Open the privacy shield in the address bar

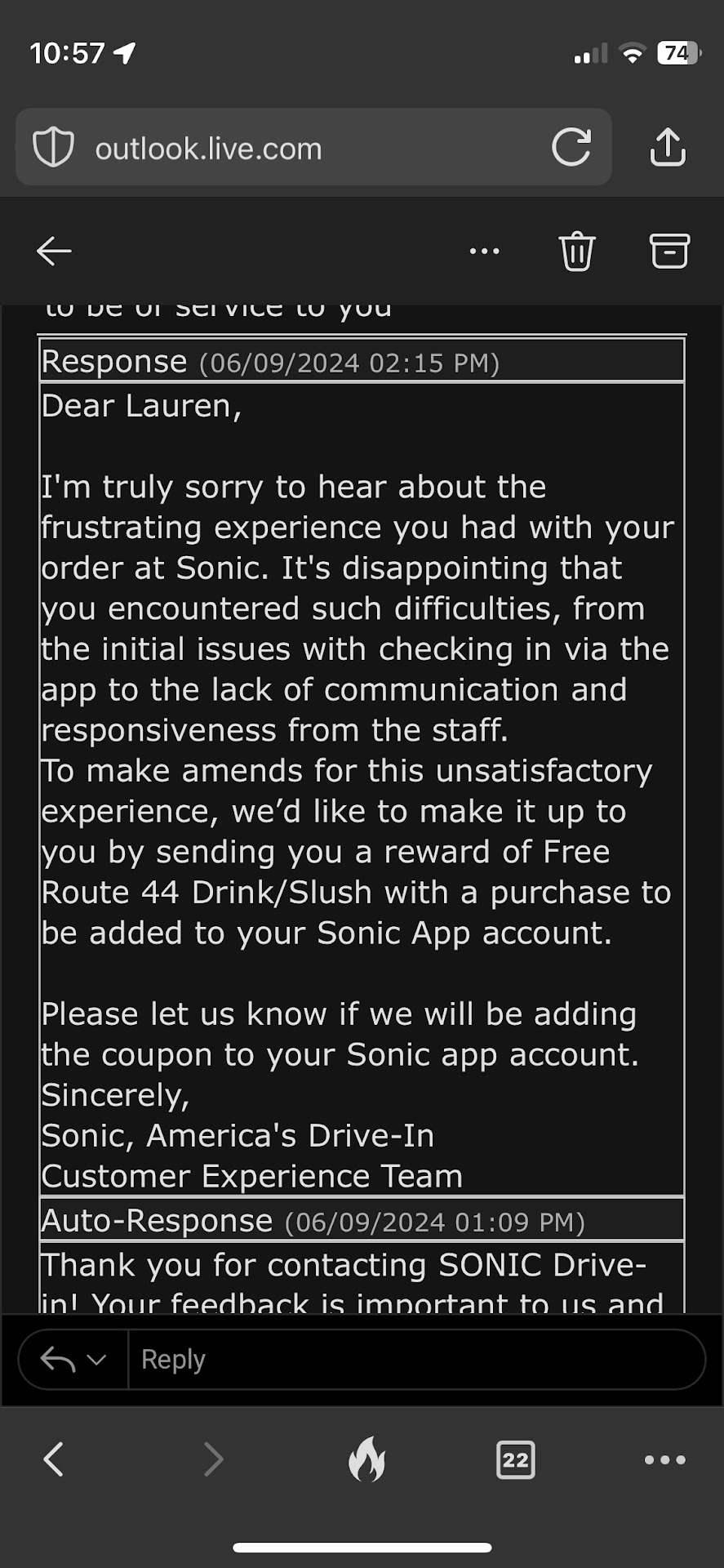pos(53,148)
